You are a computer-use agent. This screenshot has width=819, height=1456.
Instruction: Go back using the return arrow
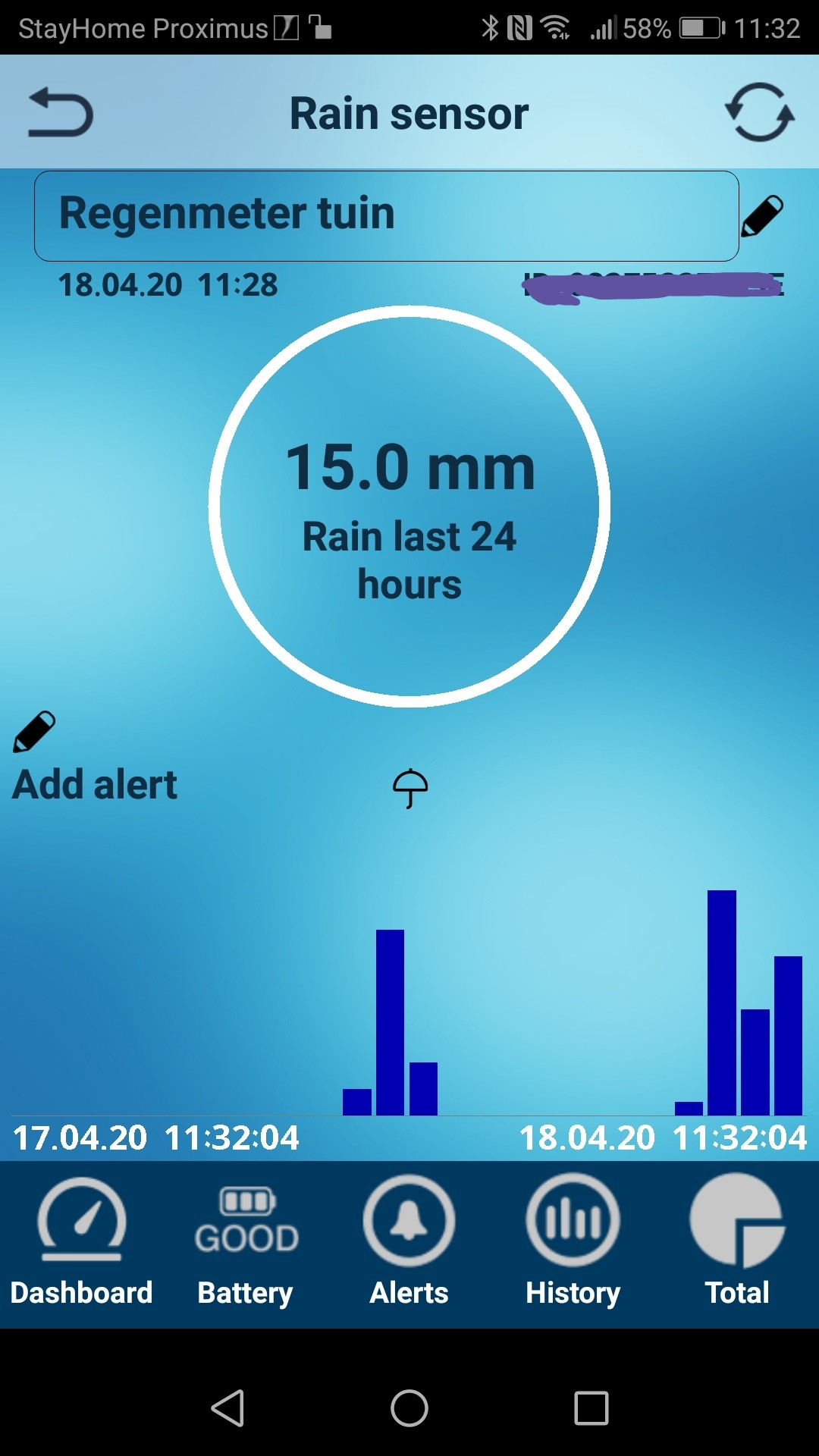61,114
